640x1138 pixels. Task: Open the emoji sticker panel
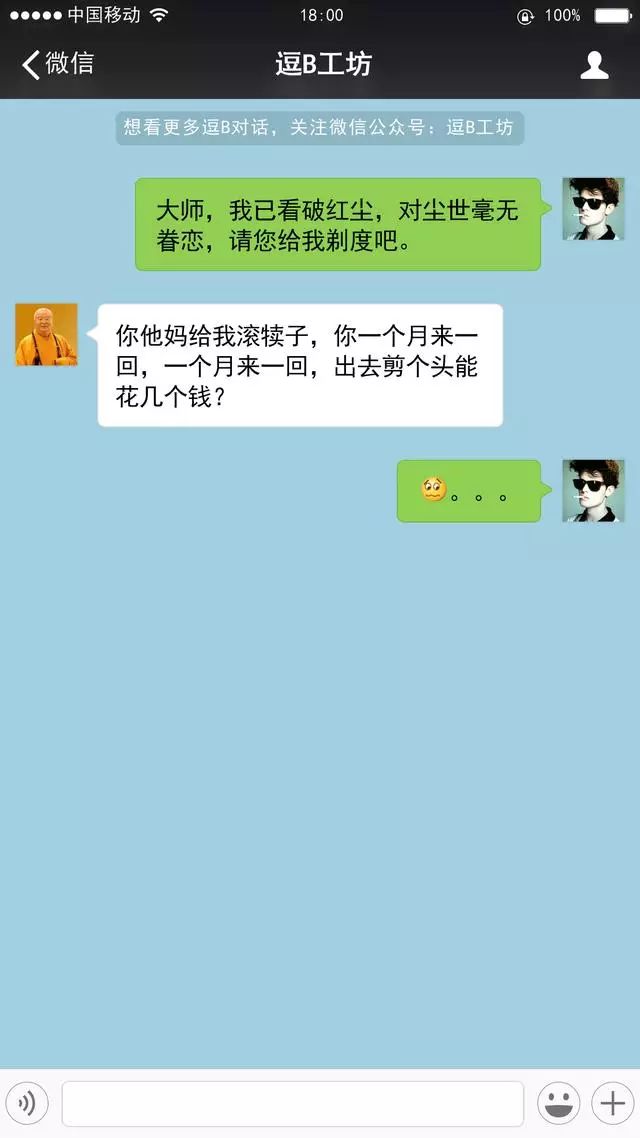click(558, 1103)
